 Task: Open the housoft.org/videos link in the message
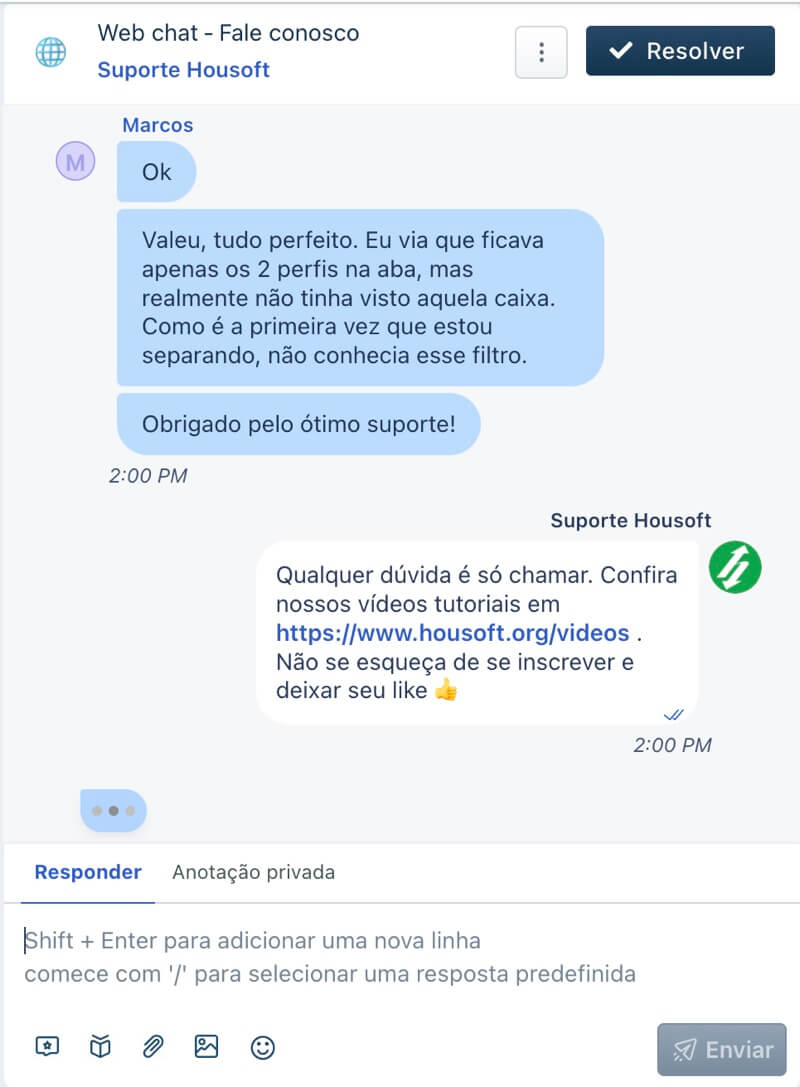coord(452,633)
